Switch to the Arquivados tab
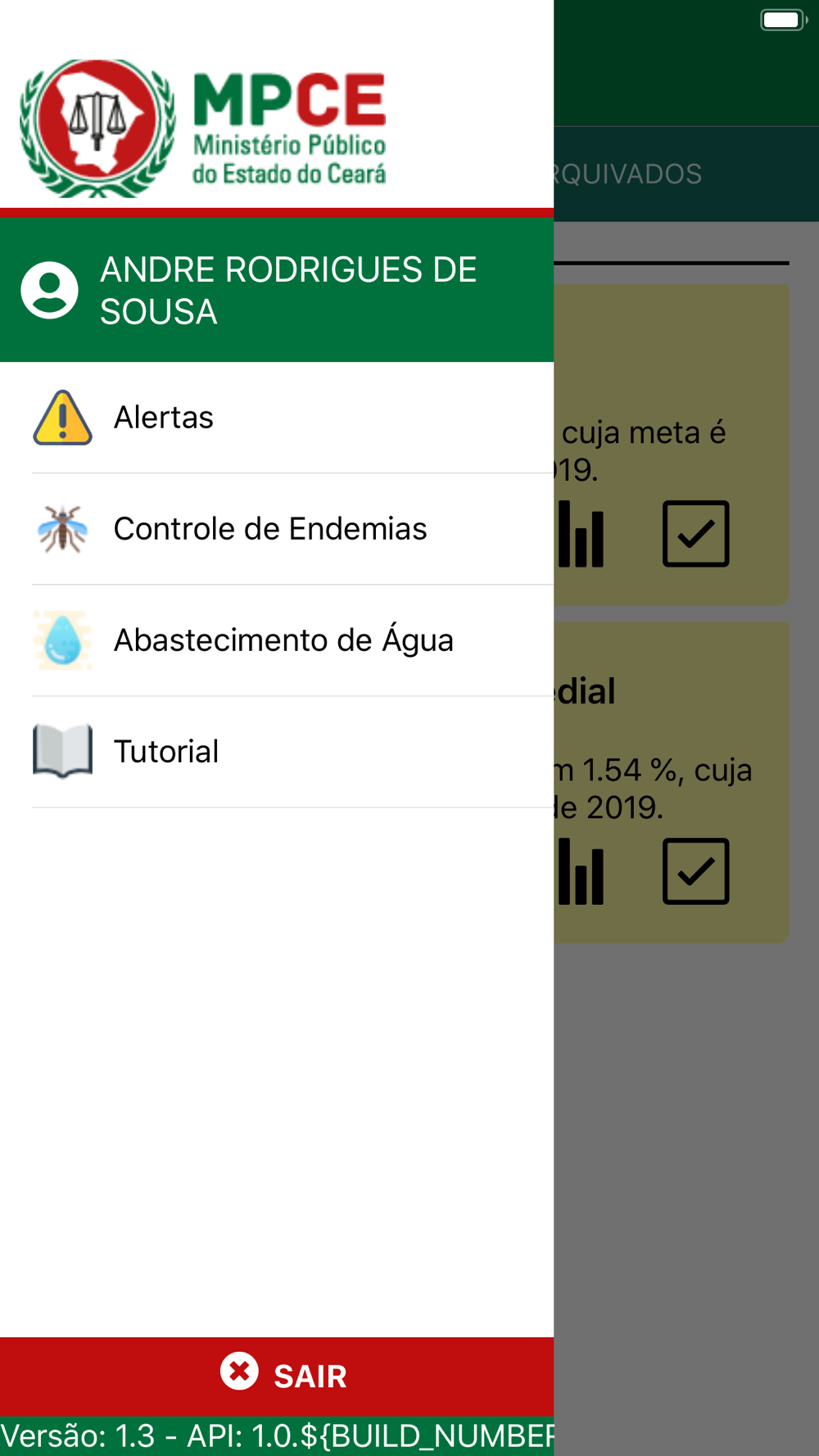 pos(628,174)
